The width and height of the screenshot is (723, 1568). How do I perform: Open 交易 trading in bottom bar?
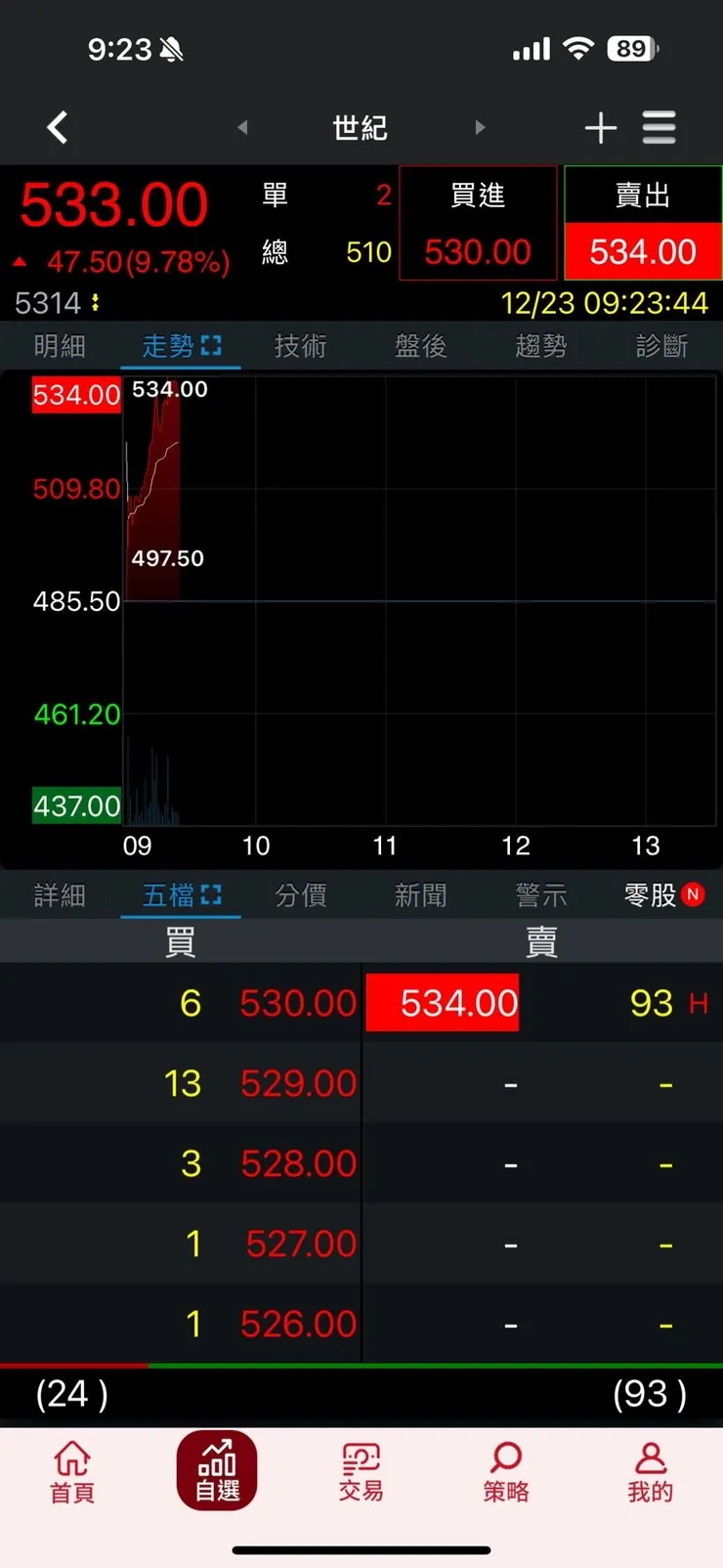pos(361,1471)
